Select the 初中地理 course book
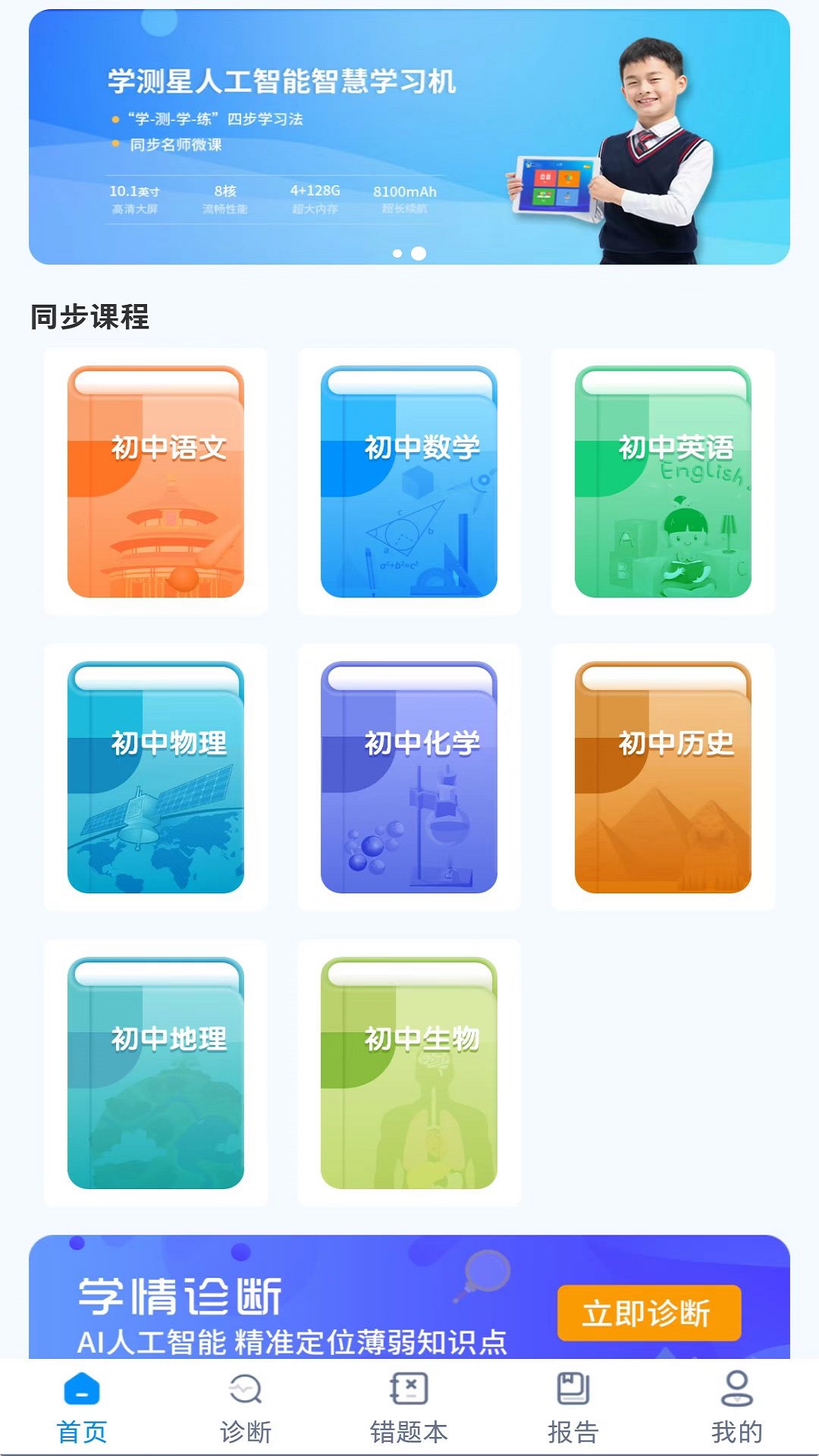 [155, 1073]
